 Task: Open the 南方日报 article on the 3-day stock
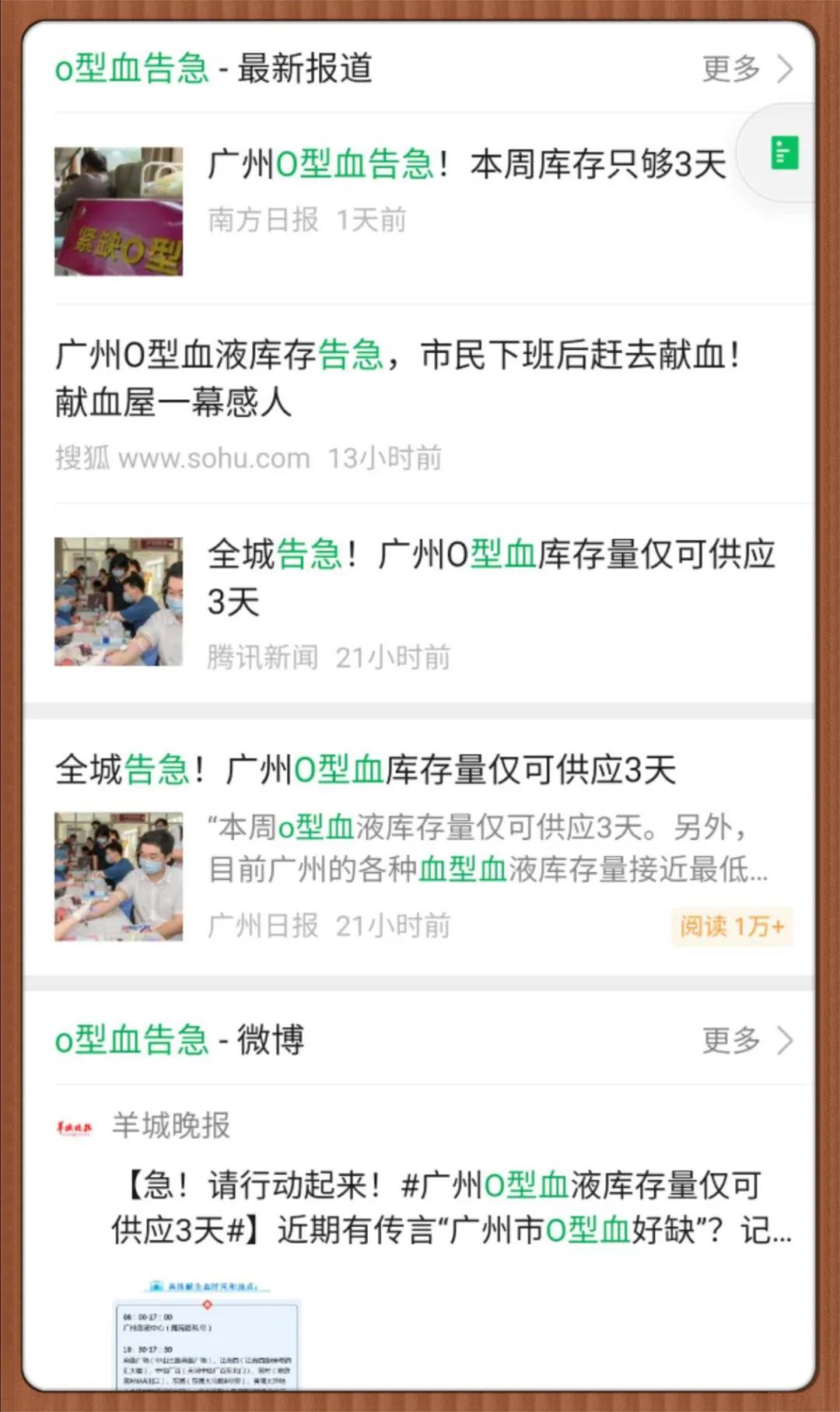point(467,165)
